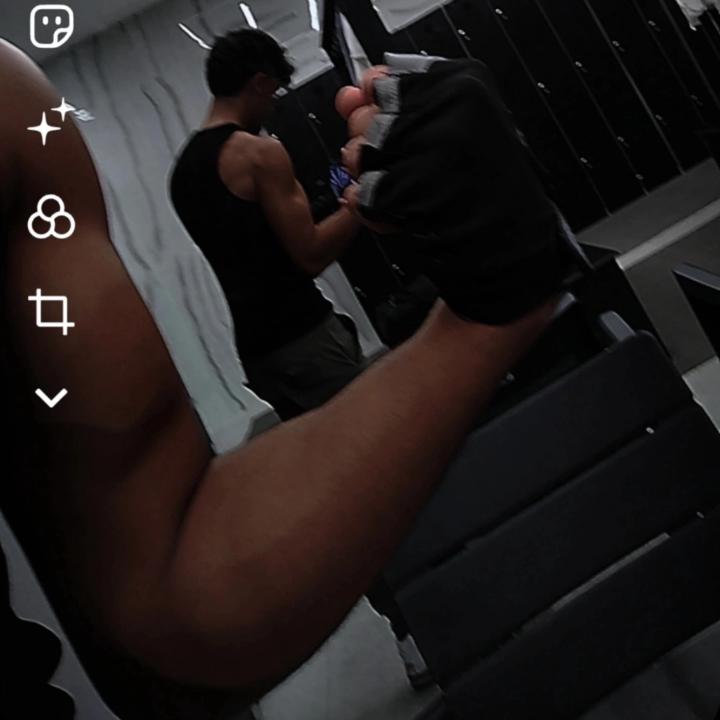Apply effects with the sparkles icon
The image size is (720, 720).
pyautogui.click(x=51, y=121)
